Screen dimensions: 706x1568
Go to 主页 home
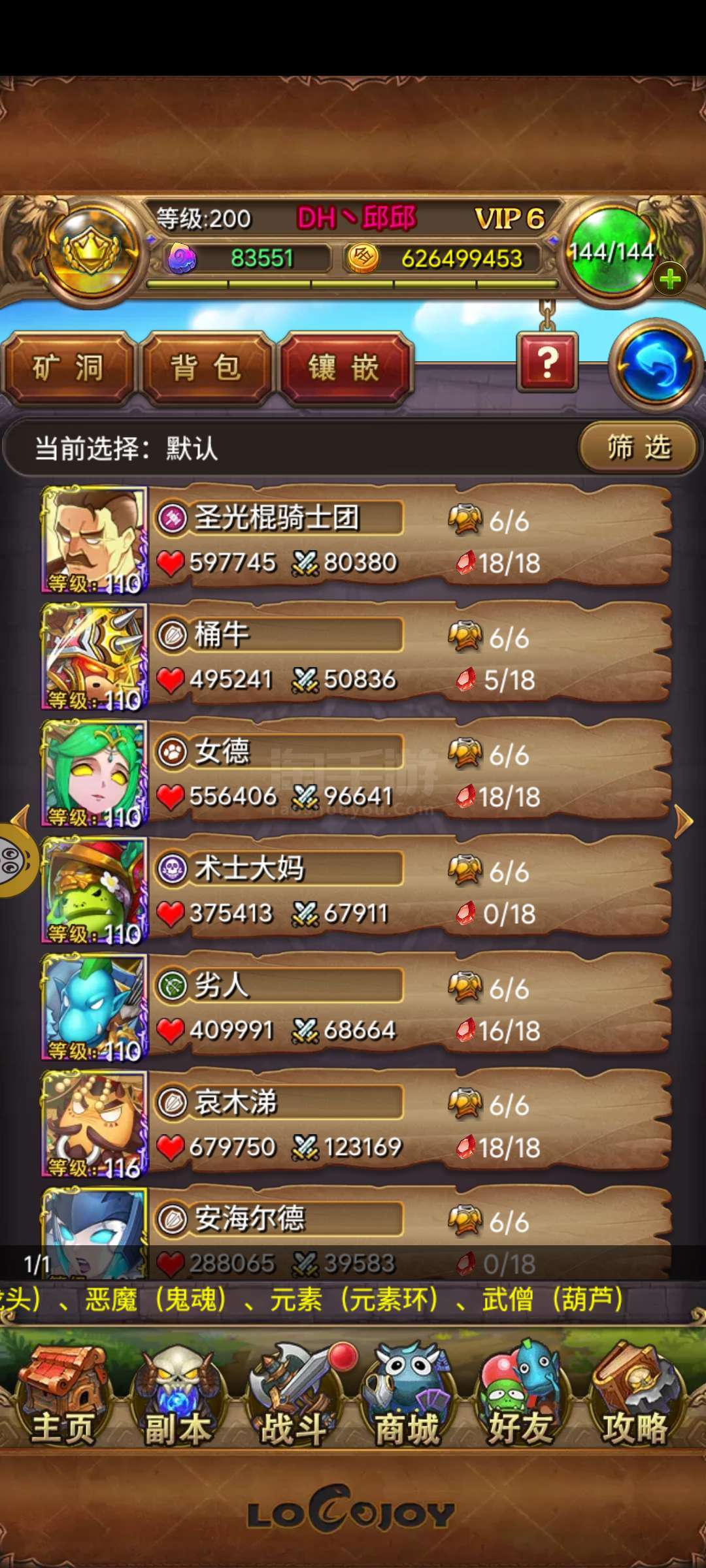[x=63, y=1395]
